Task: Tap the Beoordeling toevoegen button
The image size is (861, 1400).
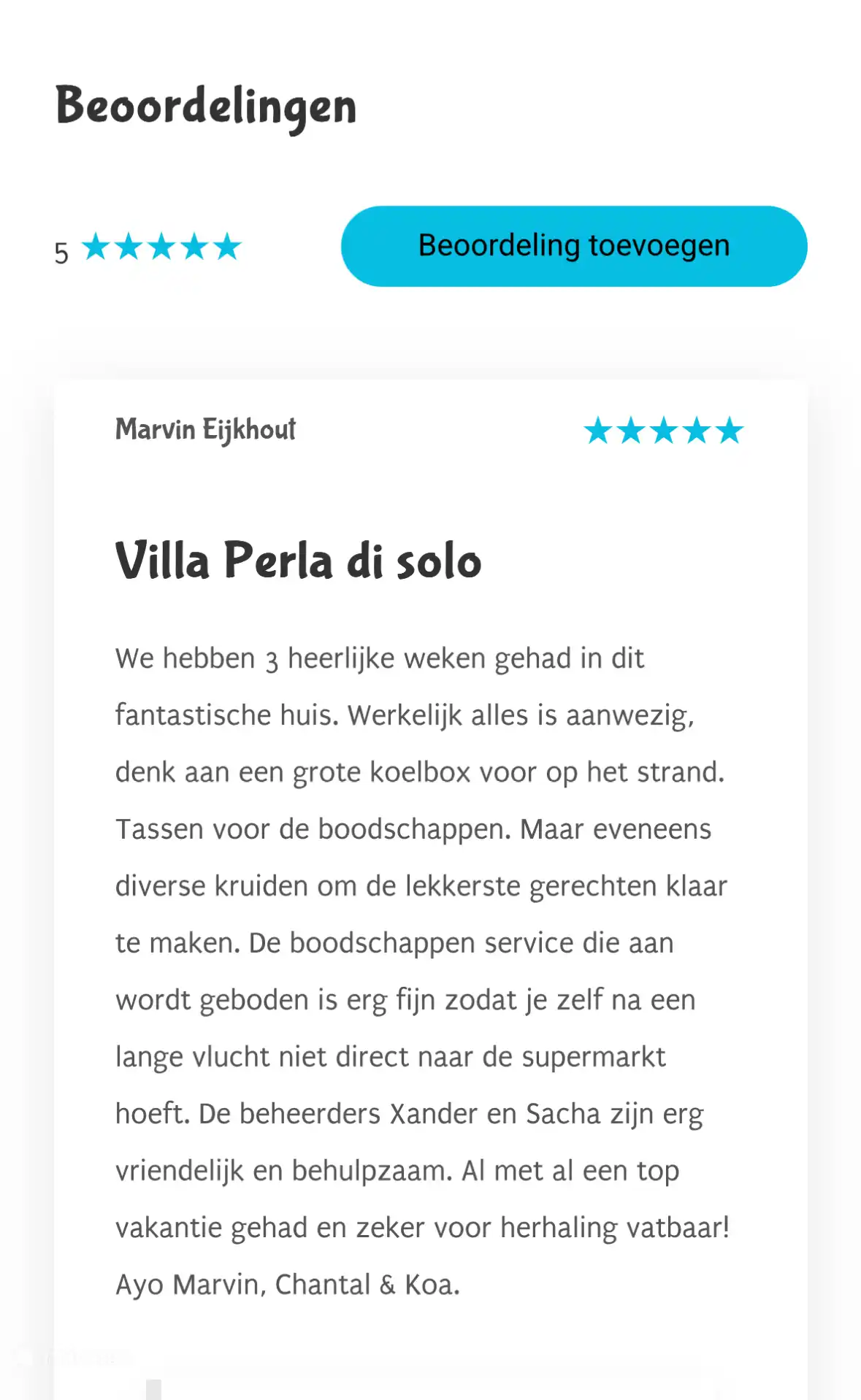Action: (x=574, y=246)
